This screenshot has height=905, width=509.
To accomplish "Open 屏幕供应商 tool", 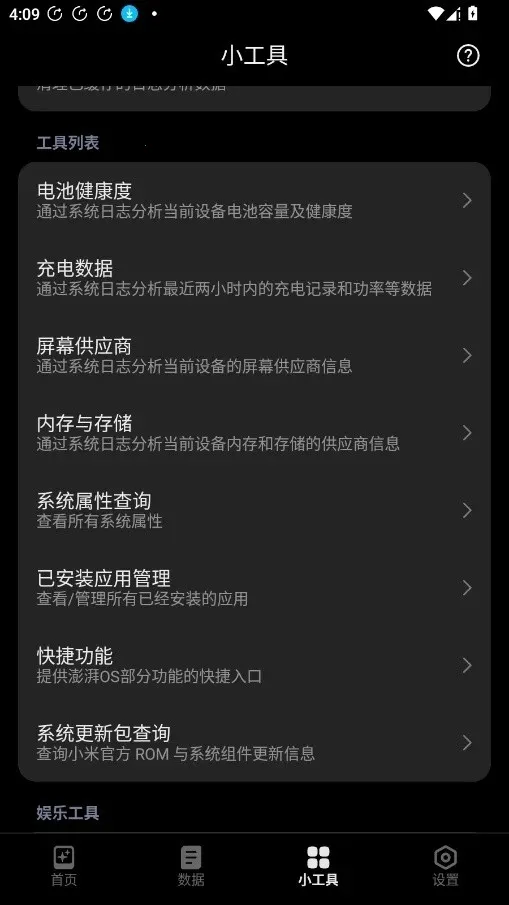I will [x=254, y=356].
